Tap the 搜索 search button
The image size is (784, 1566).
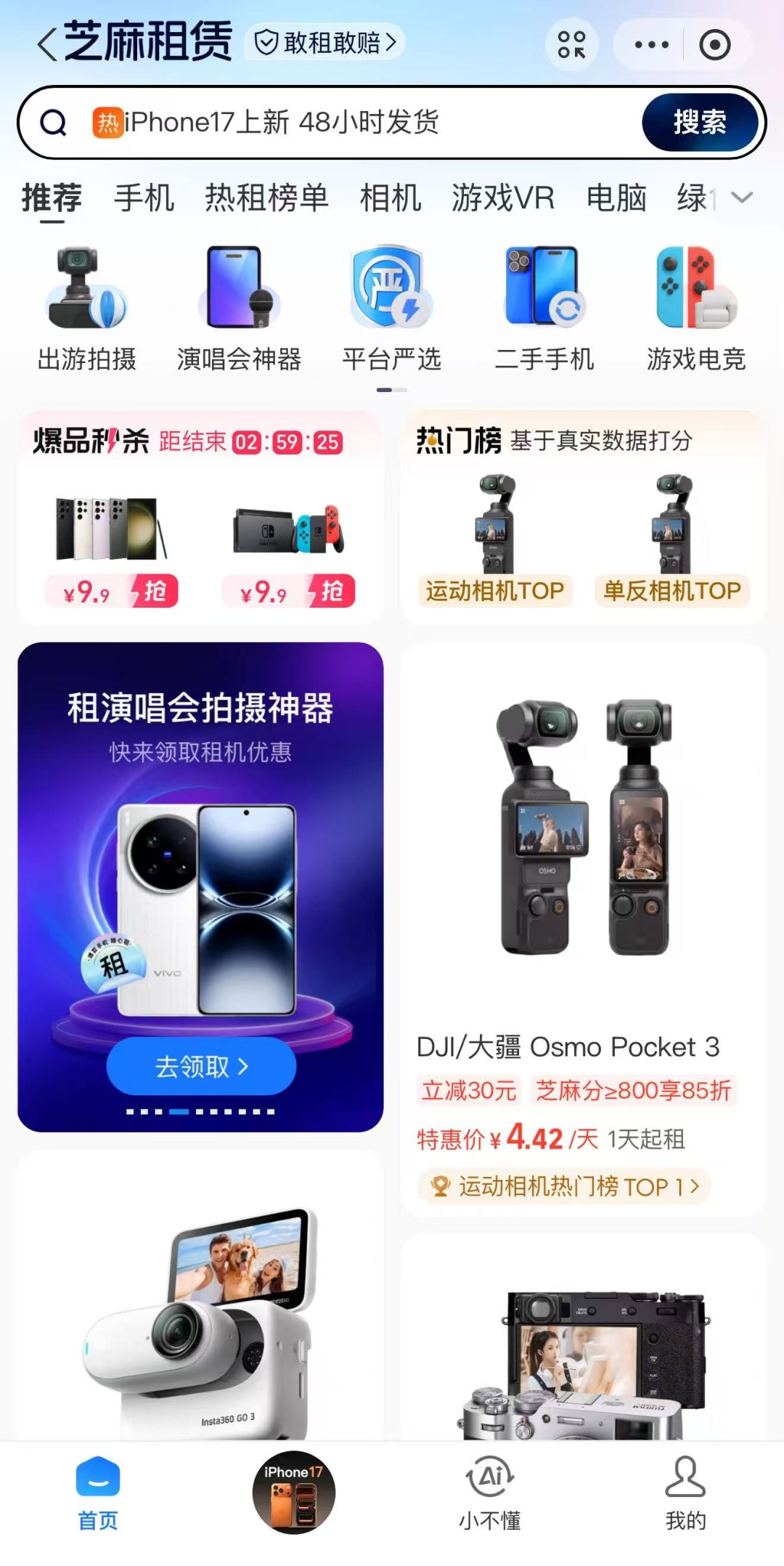pos(699,122)
